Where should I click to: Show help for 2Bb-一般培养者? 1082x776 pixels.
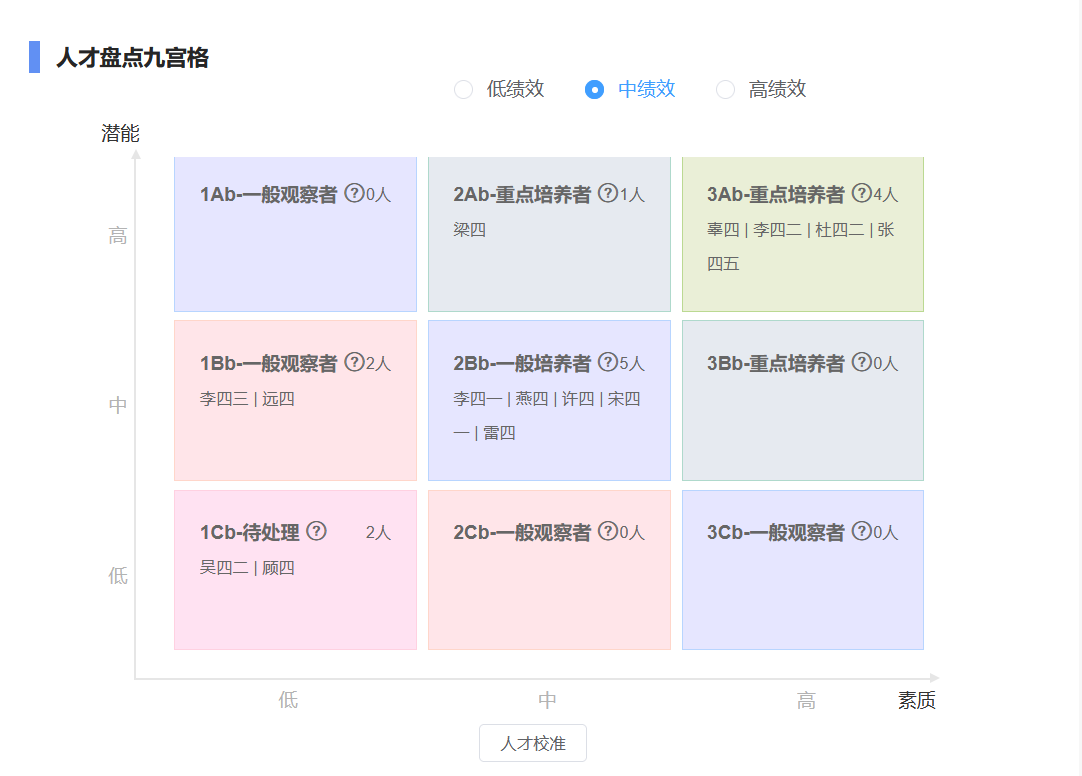click(x=608, y=362)
